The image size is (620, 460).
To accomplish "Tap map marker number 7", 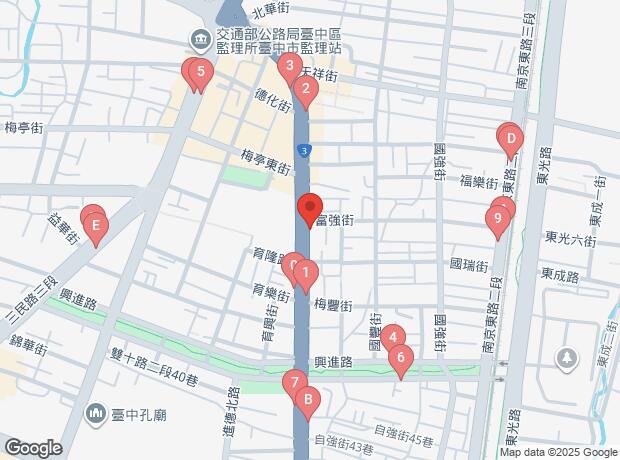I will point(294,381).
